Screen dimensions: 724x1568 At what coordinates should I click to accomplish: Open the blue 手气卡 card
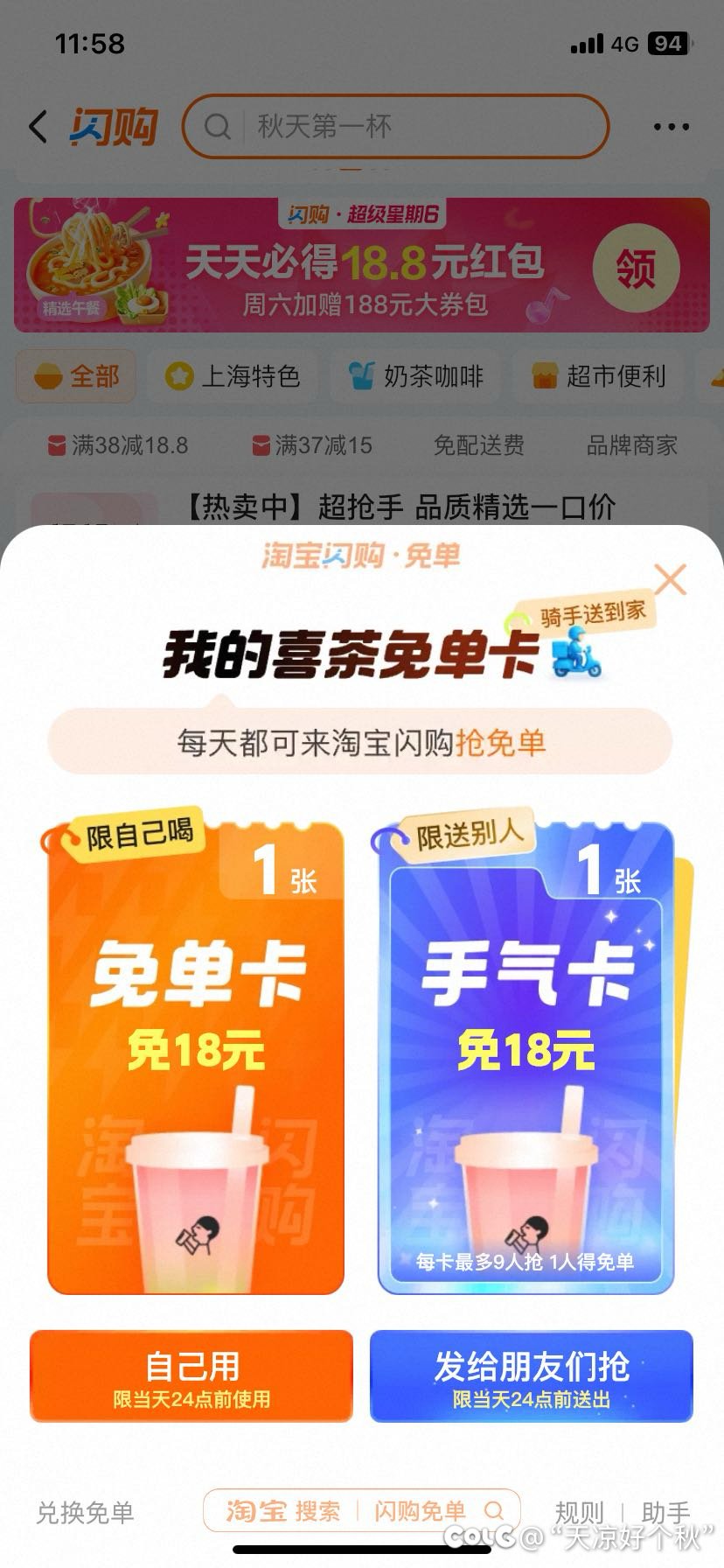point(526,1059)
